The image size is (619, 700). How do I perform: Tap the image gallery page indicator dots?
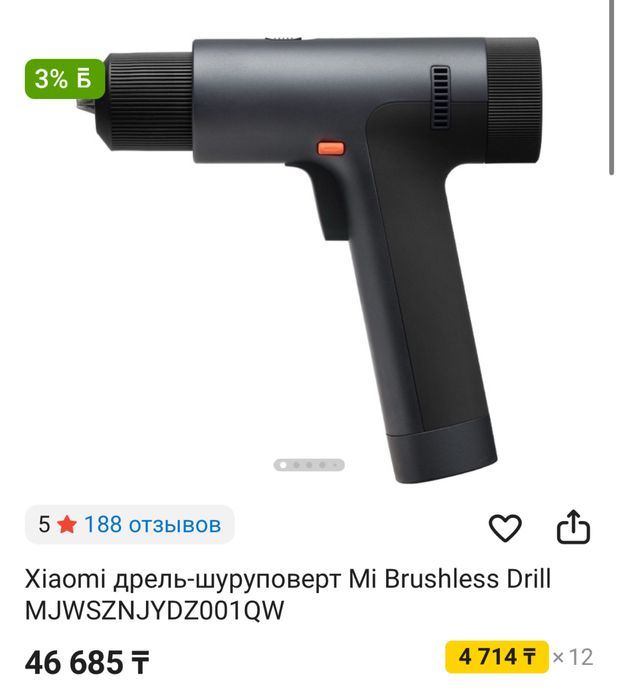coord(309,465)
